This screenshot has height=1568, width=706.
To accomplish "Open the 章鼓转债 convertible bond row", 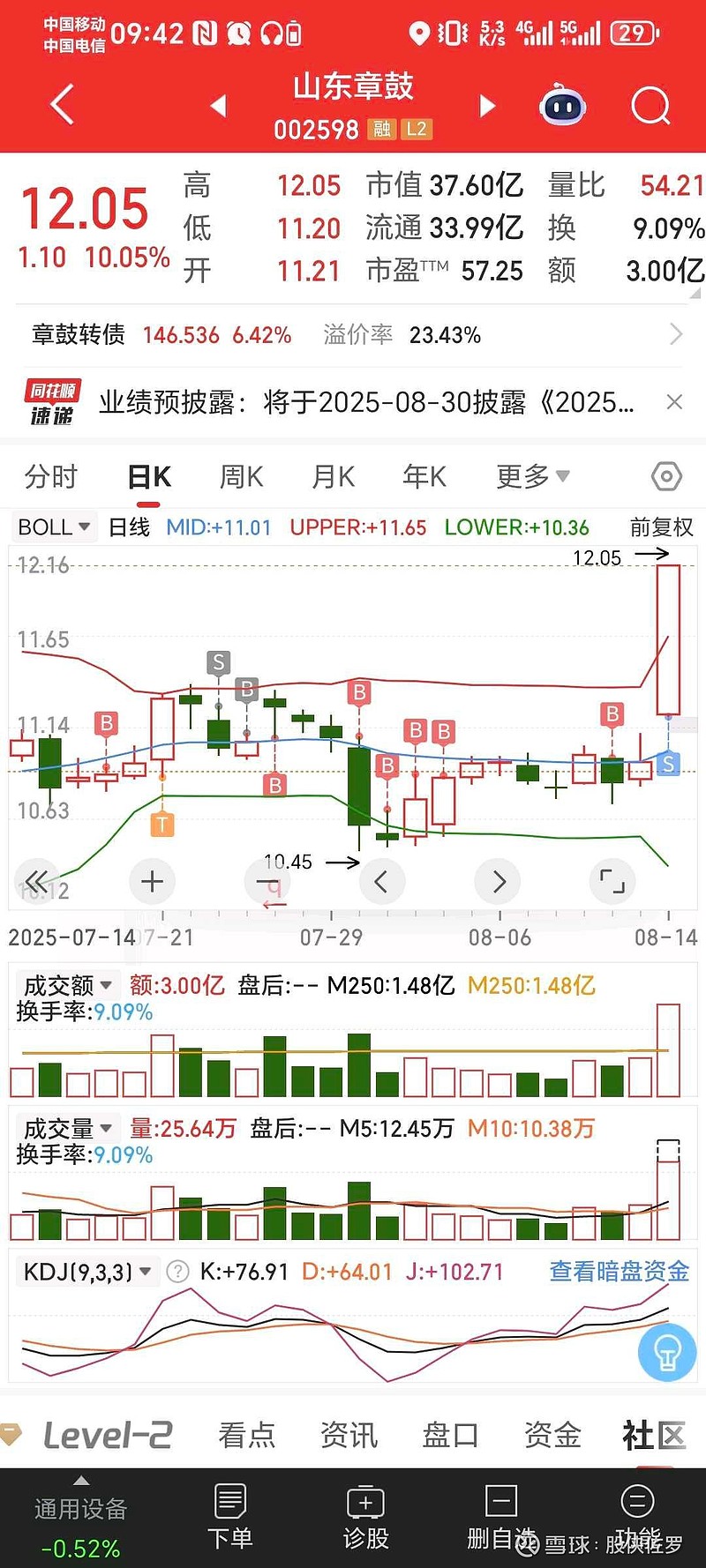I will [353, 335].
